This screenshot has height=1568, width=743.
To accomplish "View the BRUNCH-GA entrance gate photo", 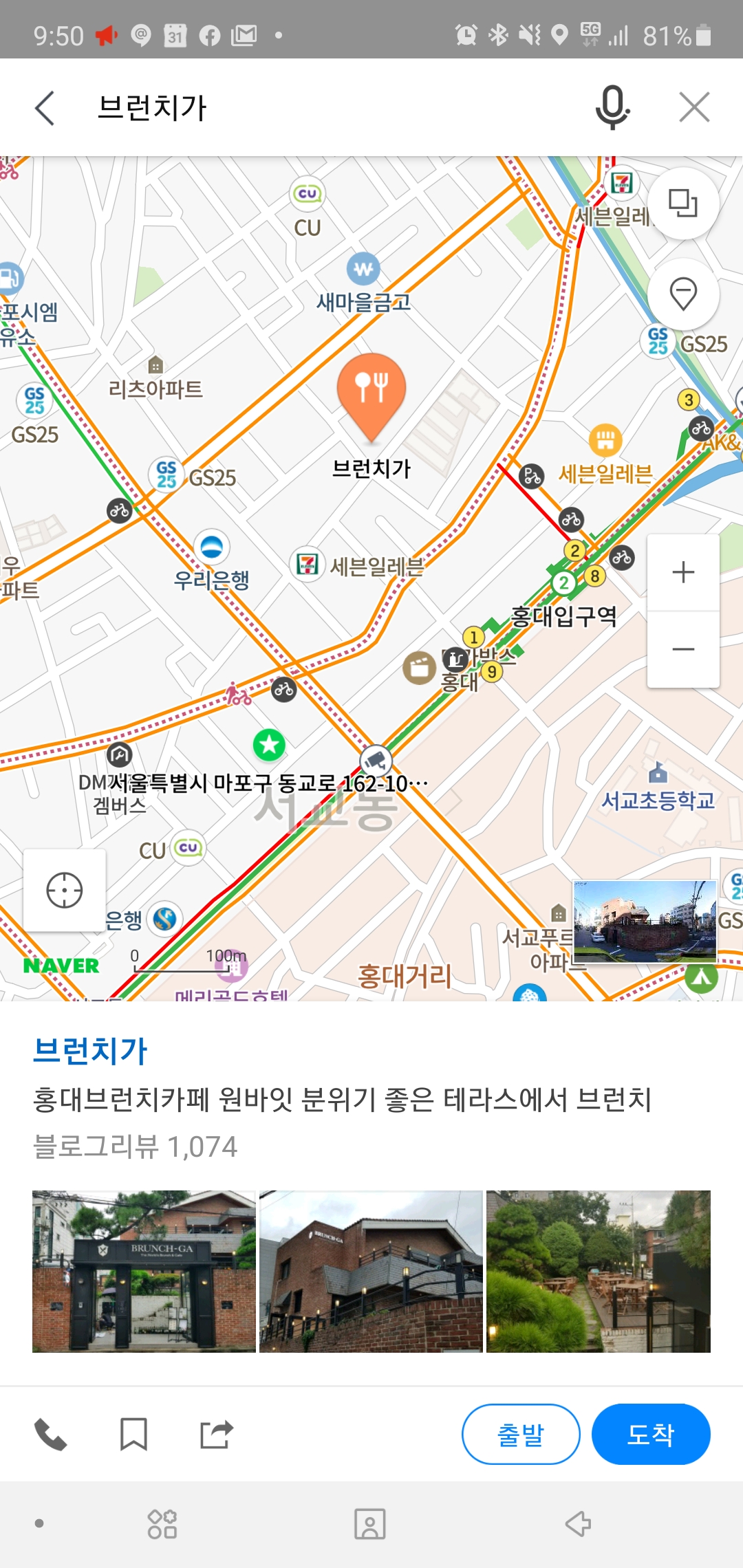I will 144,1272.
